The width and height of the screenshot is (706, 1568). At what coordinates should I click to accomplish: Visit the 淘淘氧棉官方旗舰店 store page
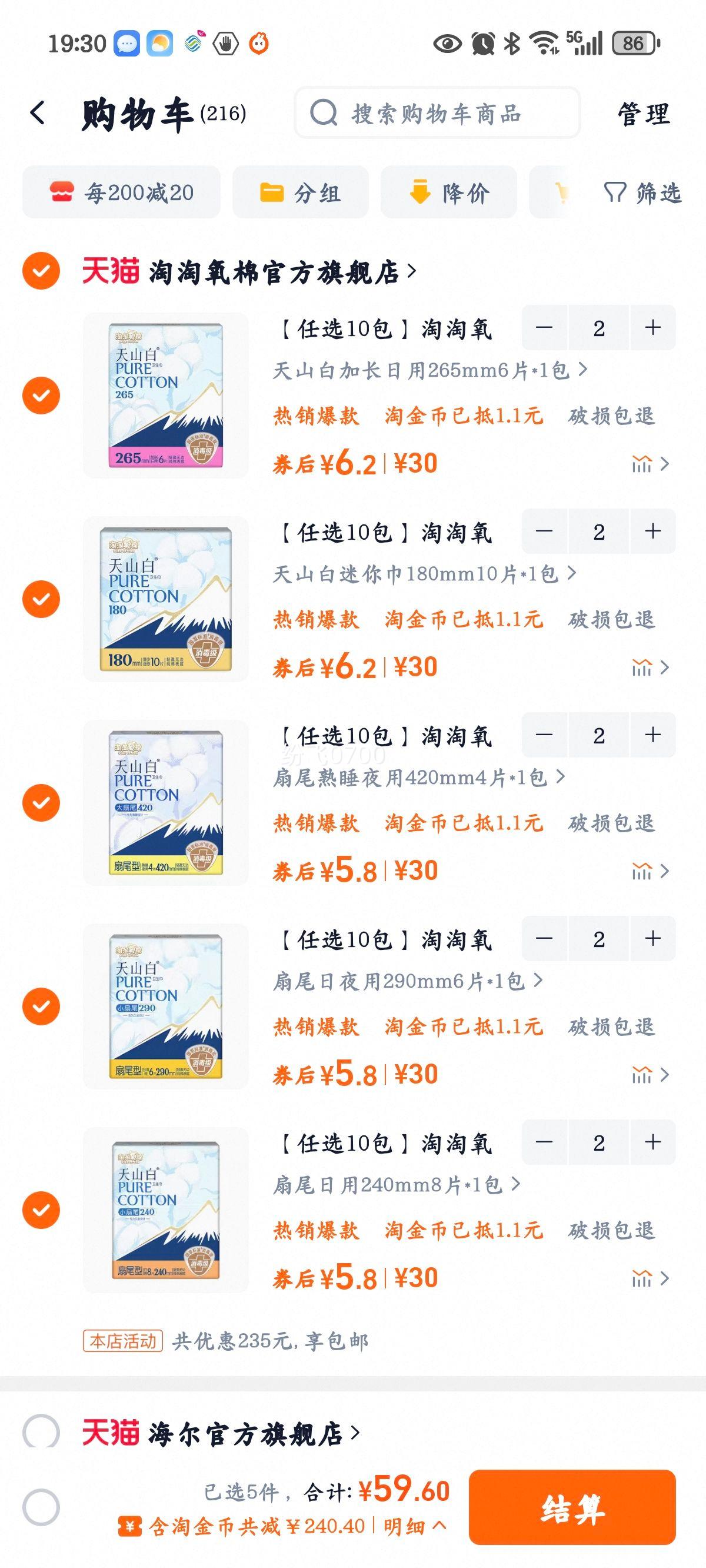(274, 271)
